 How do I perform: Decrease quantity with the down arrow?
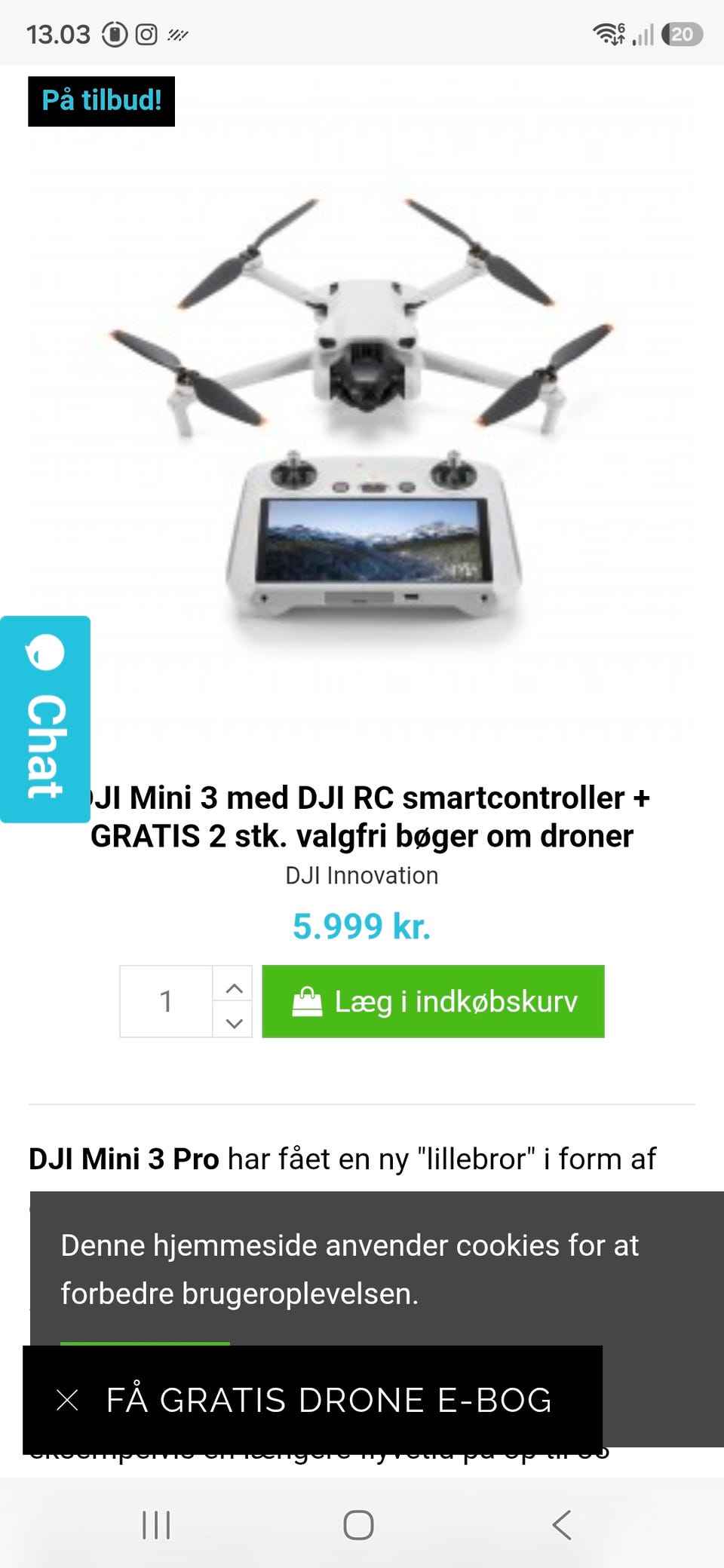(234, 1021)
